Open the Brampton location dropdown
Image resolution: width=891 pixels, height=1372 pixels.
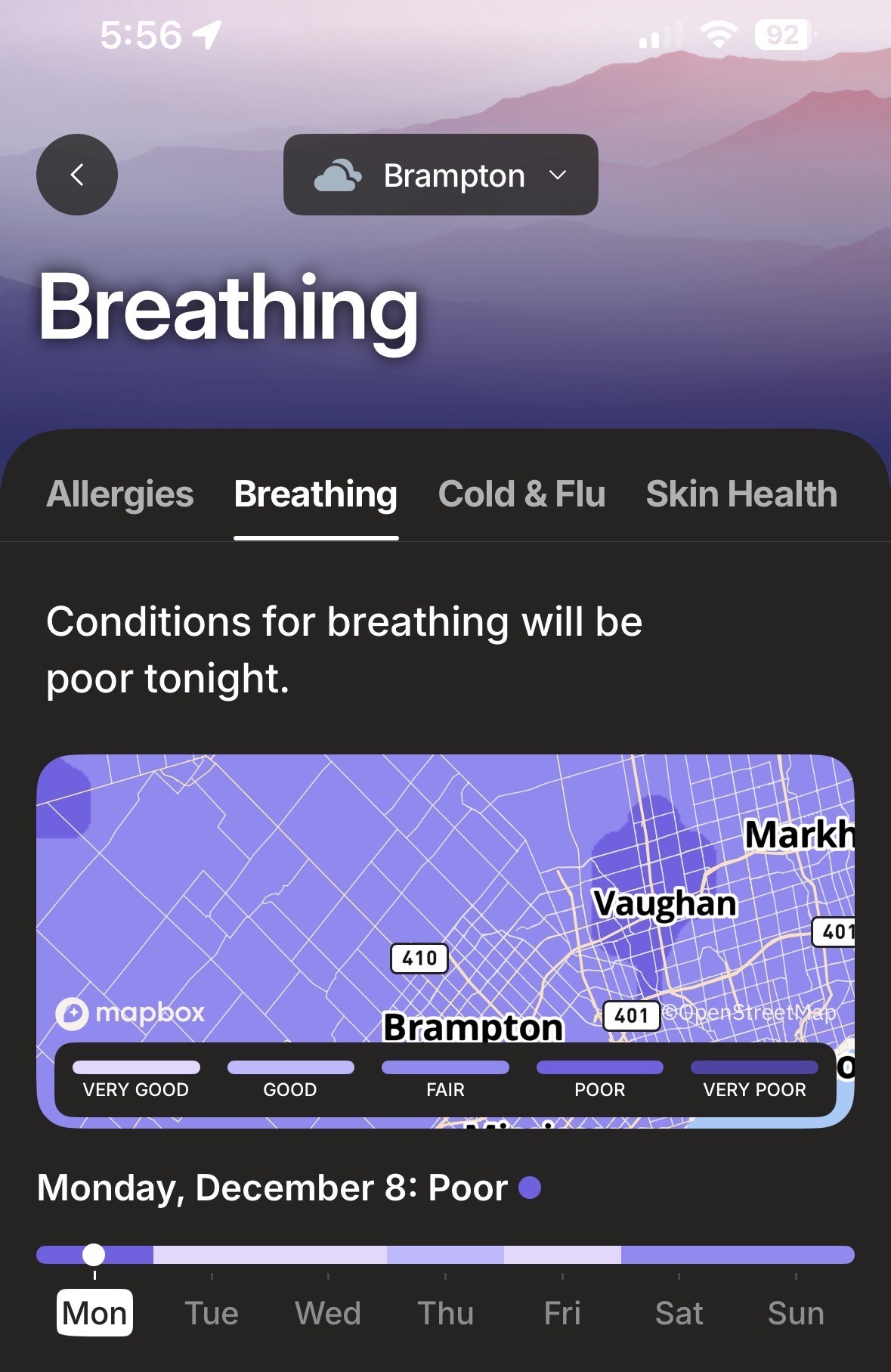coord(441,175)
